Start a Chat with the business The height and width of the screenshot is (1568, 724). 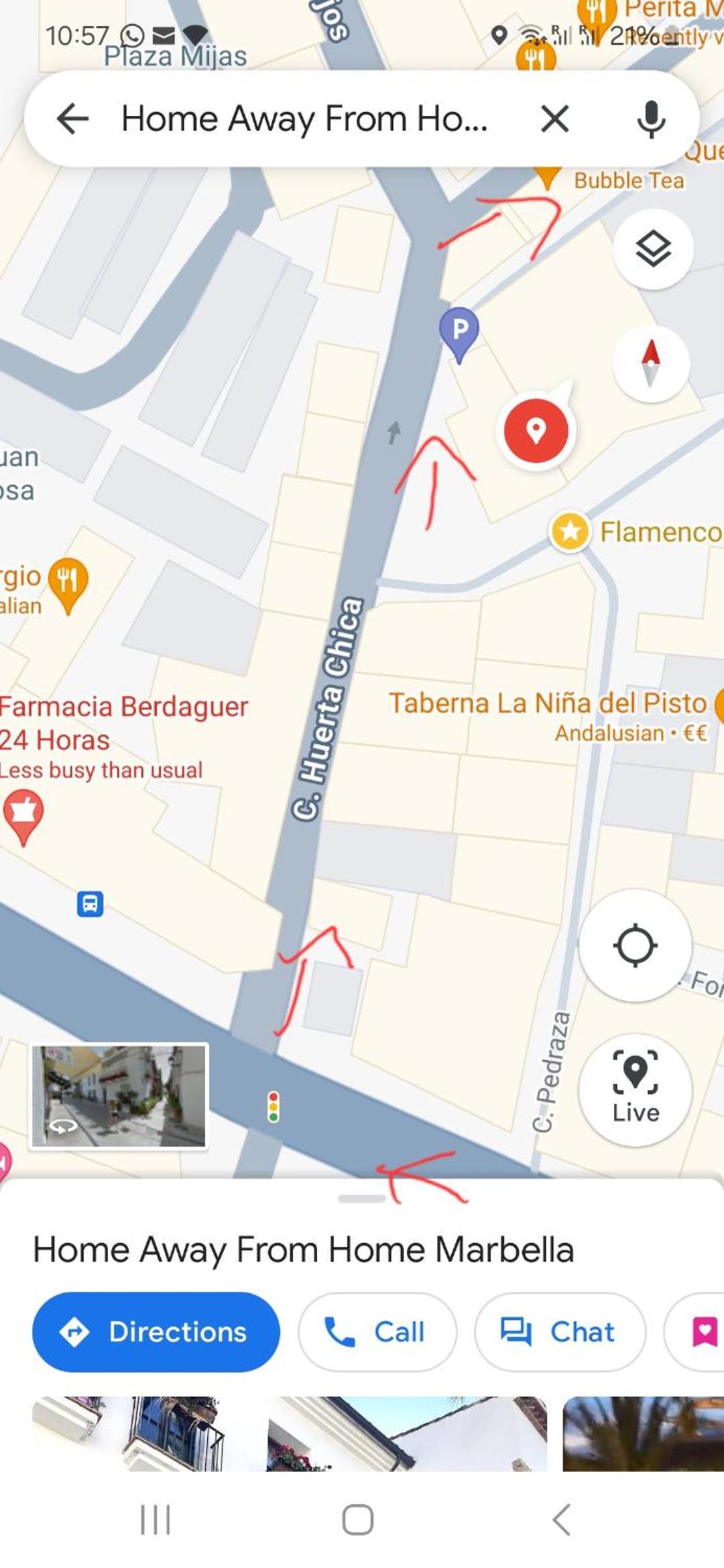pos(560,1331)
